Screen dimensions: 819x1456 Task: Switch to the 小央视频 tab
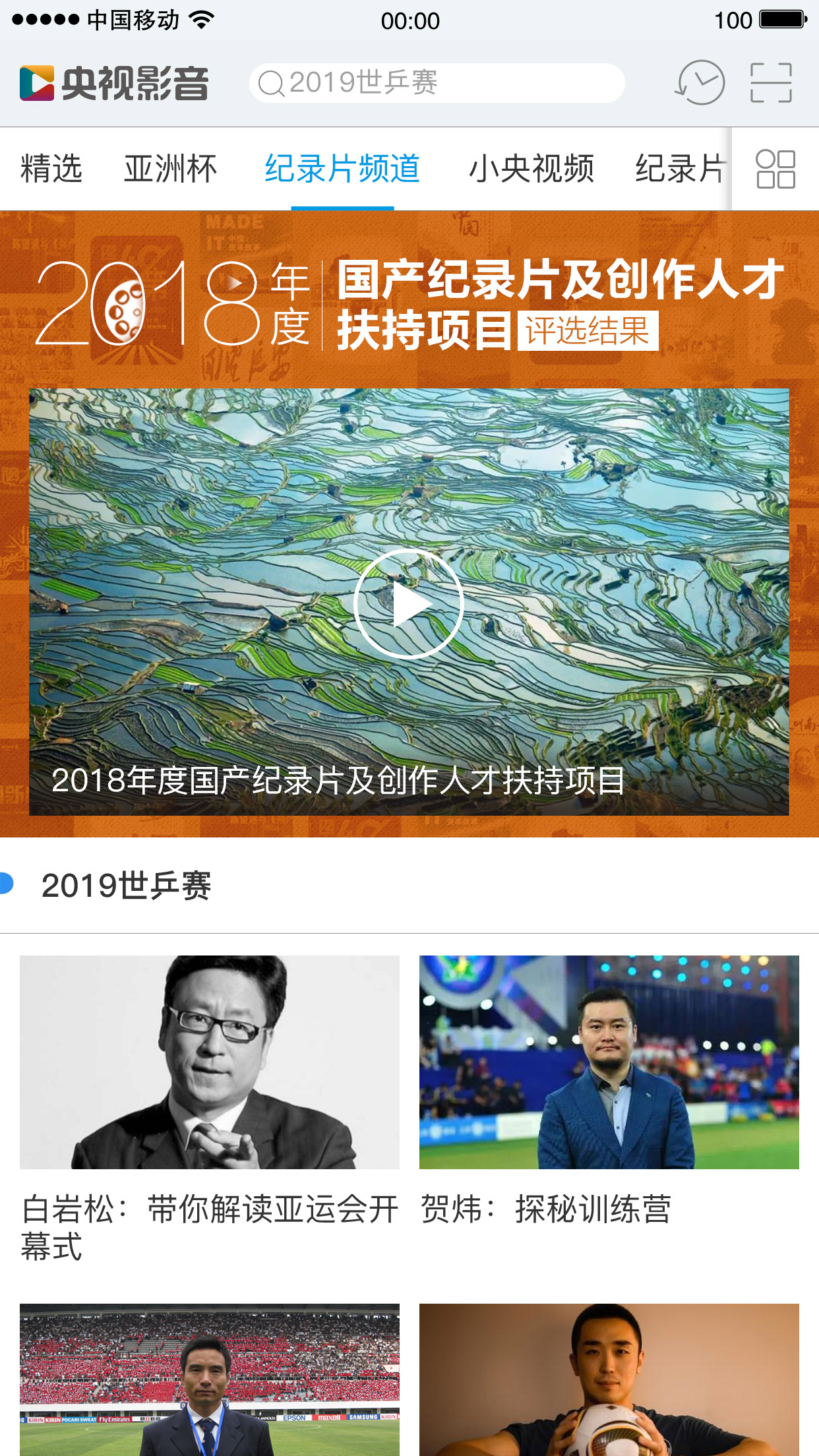531,169
